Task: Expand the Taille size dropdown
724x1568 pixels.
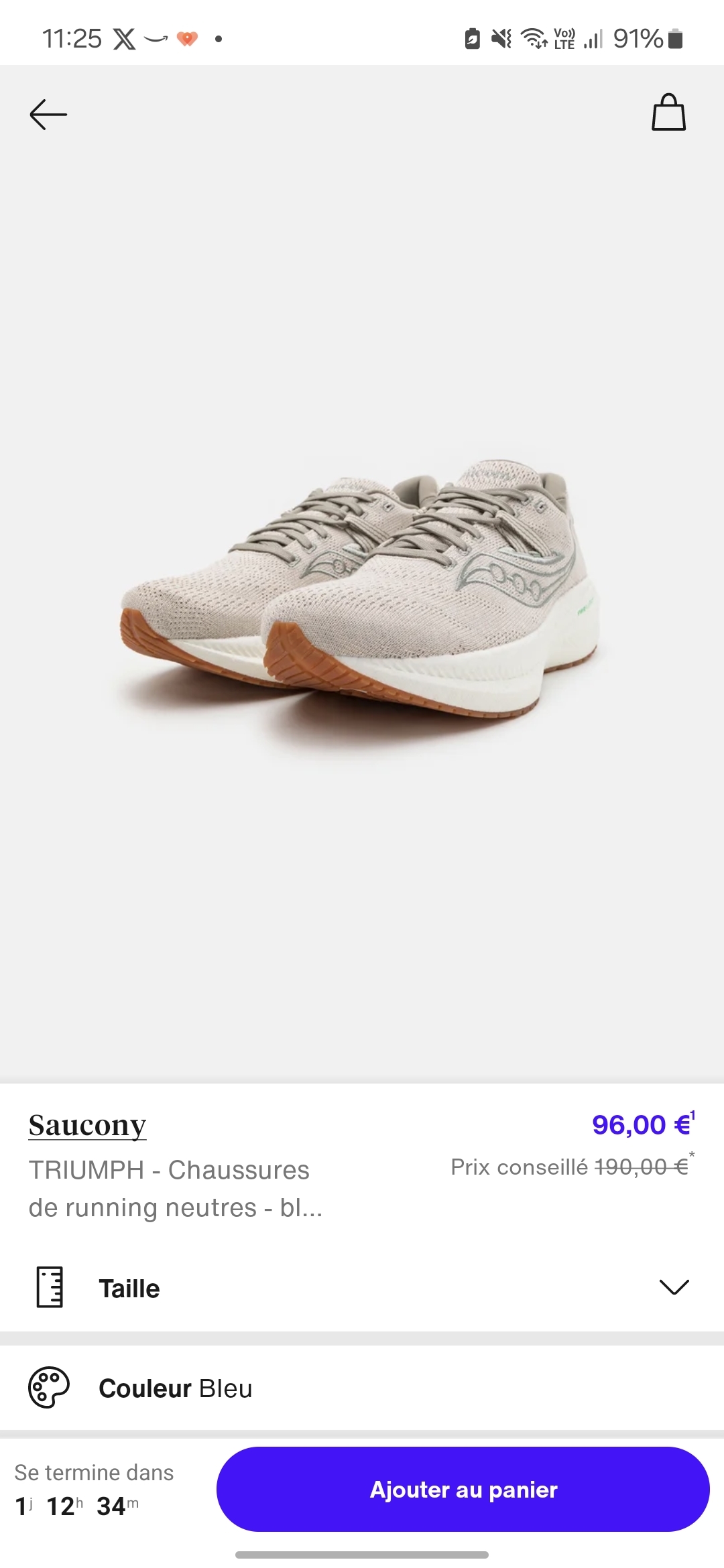Action: pos(673,1287)
